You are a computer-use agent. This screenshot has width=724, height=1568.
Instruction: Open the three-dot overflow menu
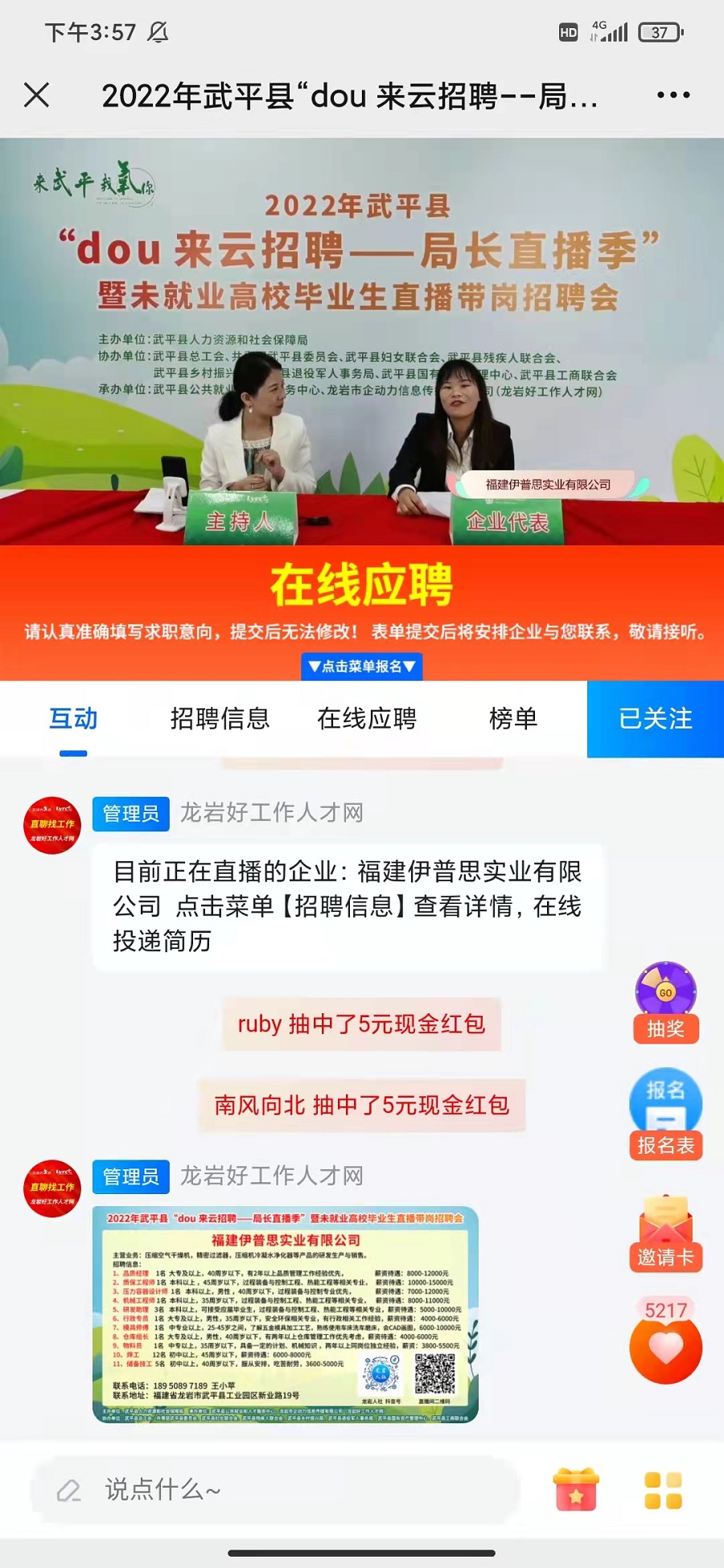[673, 95]
